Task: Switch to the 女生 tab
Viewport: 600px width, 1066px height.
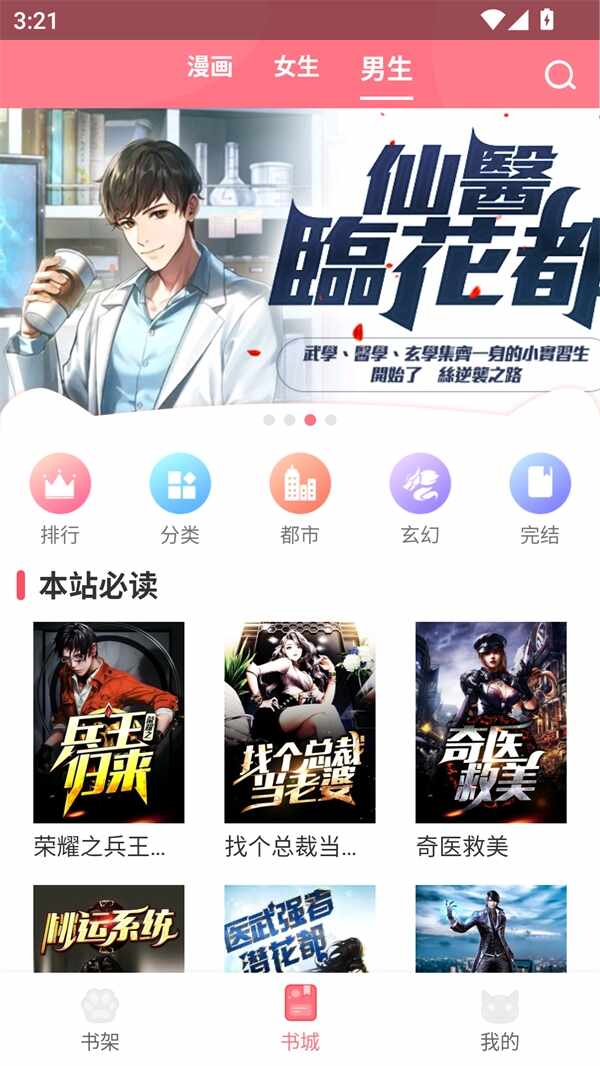Action: pyautogui.click(x=297, y=67)
